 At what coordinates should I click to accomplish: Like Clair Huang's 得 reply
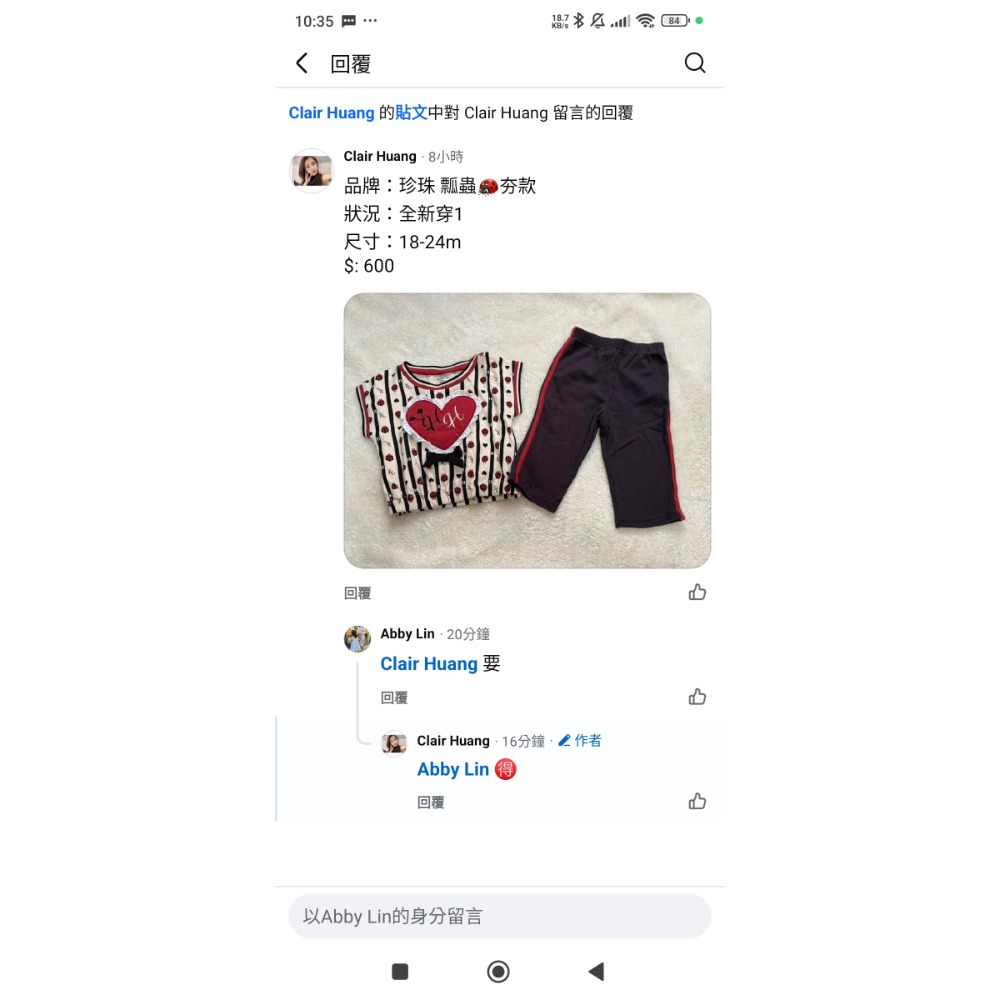point(697,801)
